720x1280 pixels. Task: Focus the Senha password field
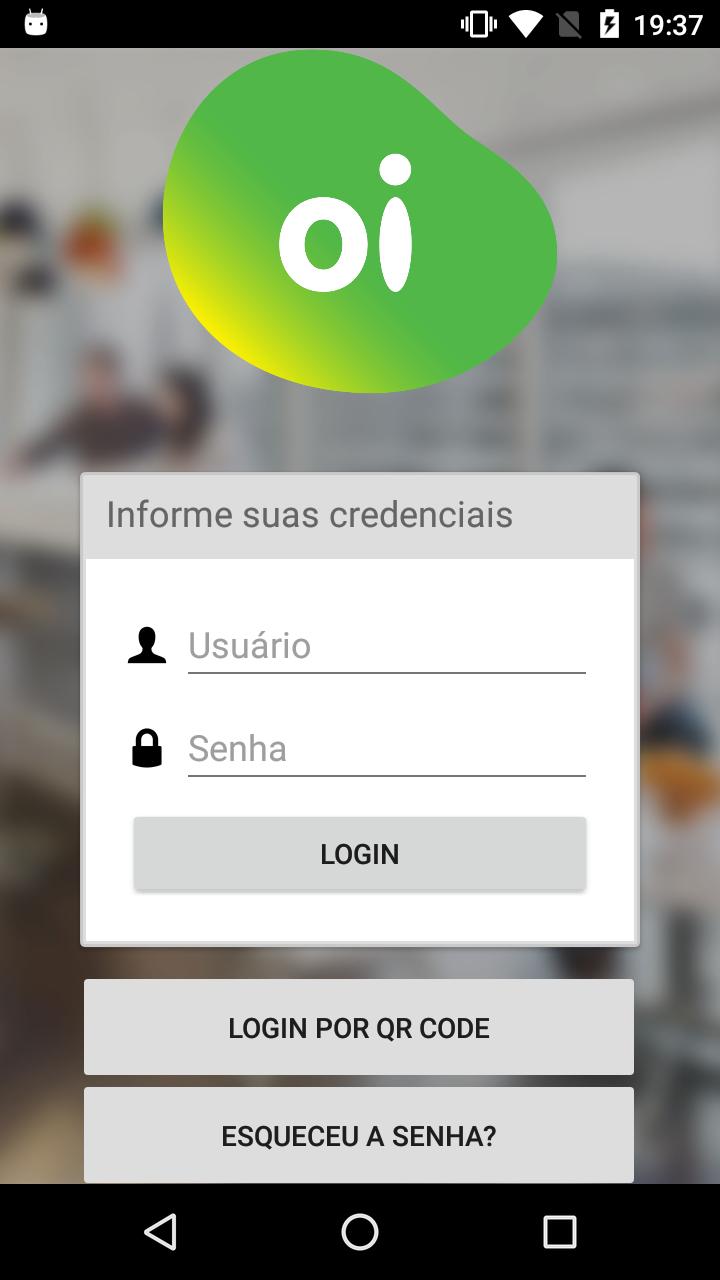(x=386, y=749)
